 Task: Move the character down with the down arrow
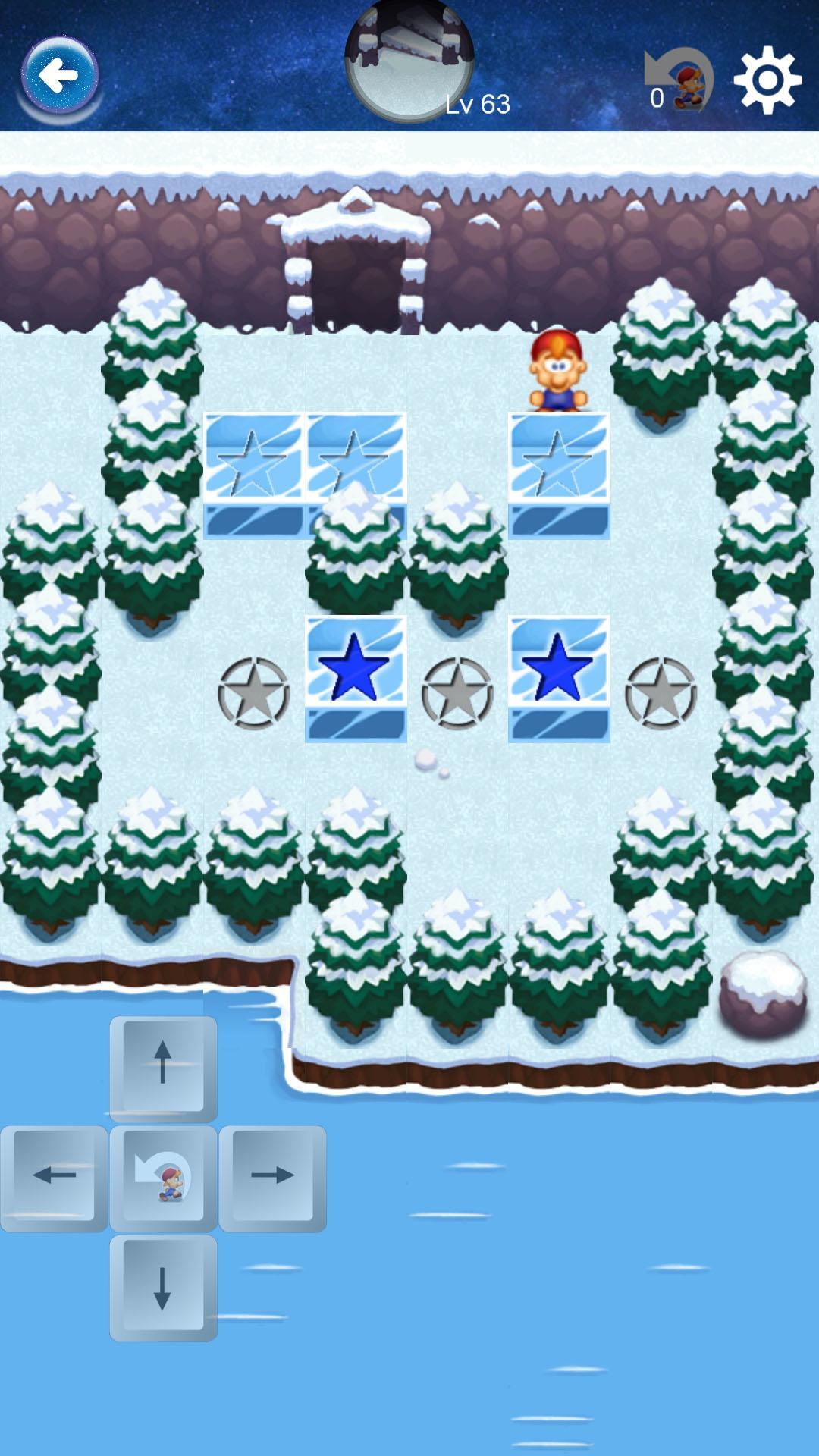tap(163, 1287)
